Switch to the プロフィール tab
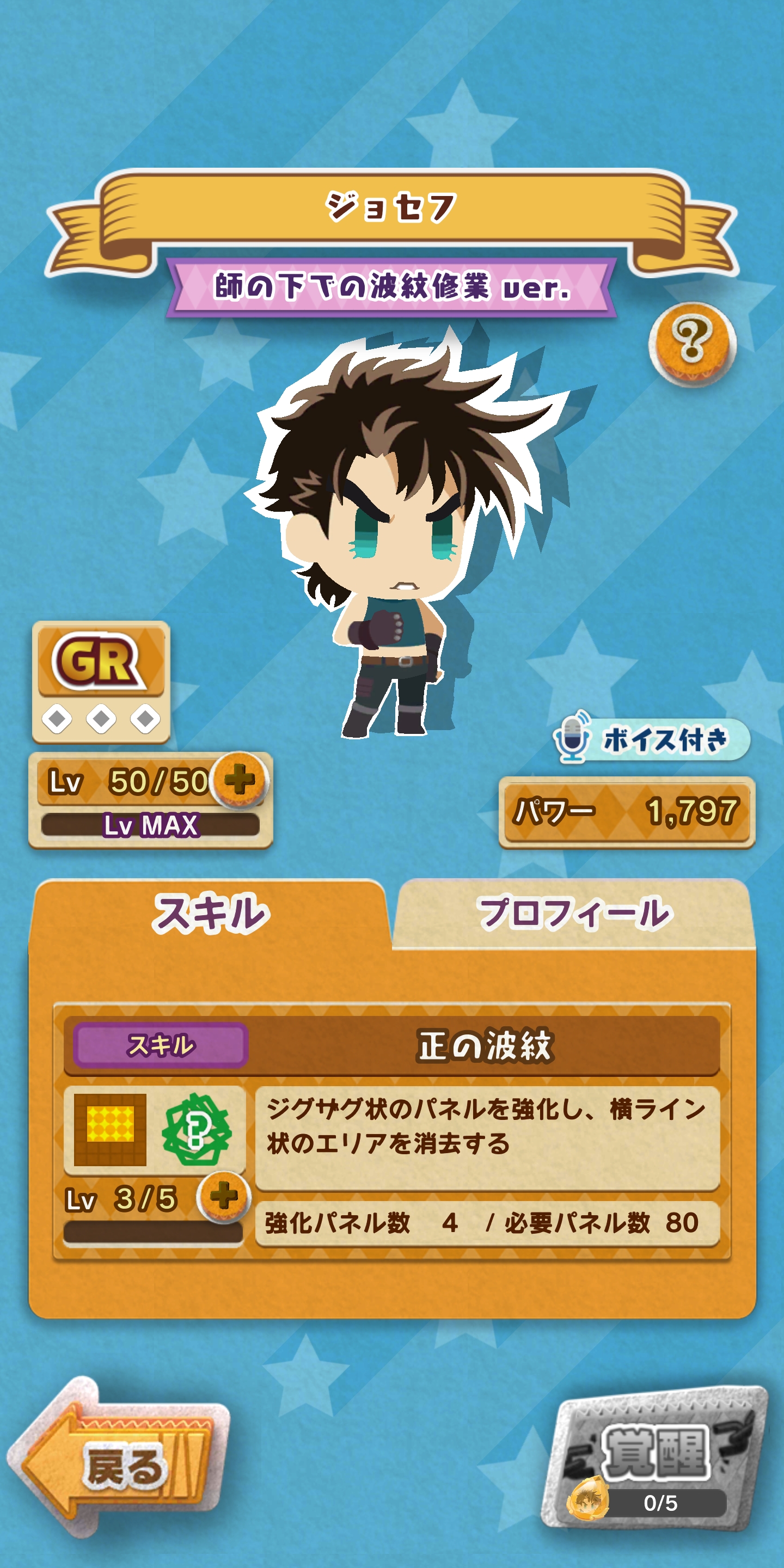Screen dimensions: 784x1568 click(574, 913)
